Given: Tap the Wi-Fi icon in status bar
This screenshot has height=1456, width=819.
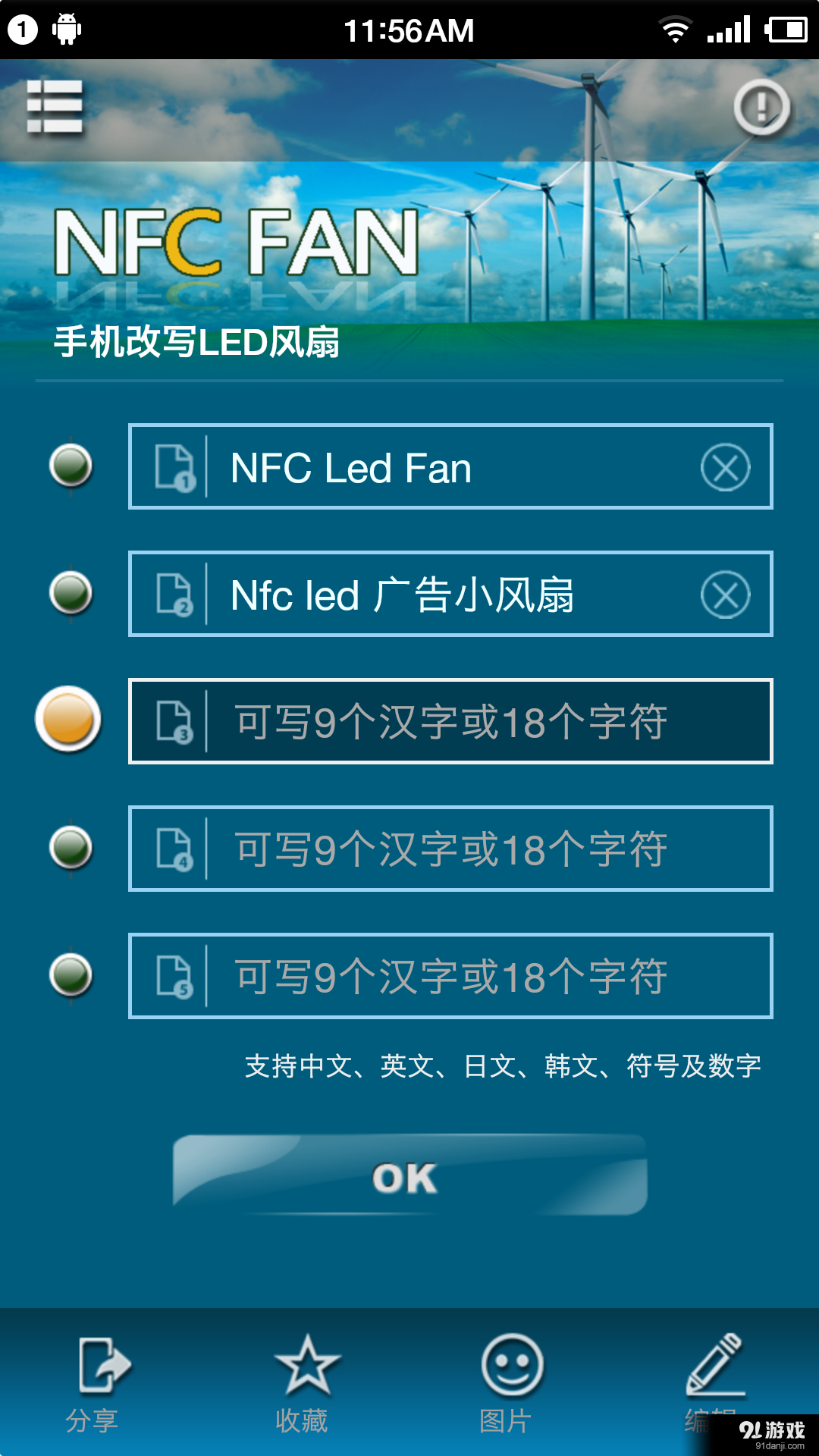Looking at the screenshot, I should click(673, 29).
